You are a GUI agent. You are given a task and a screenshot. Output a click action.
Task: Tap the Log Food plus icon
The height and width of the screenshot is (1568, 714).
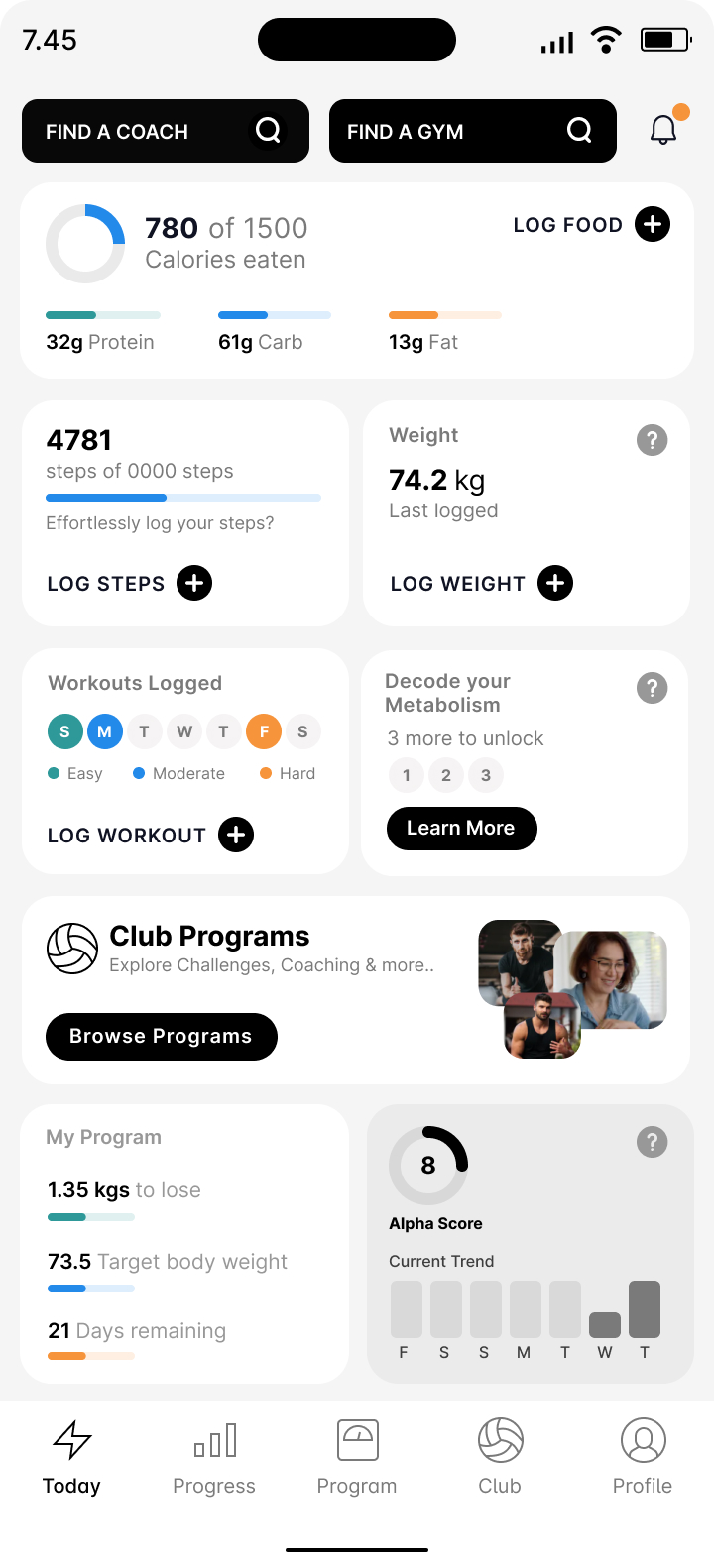pos(652,224)
